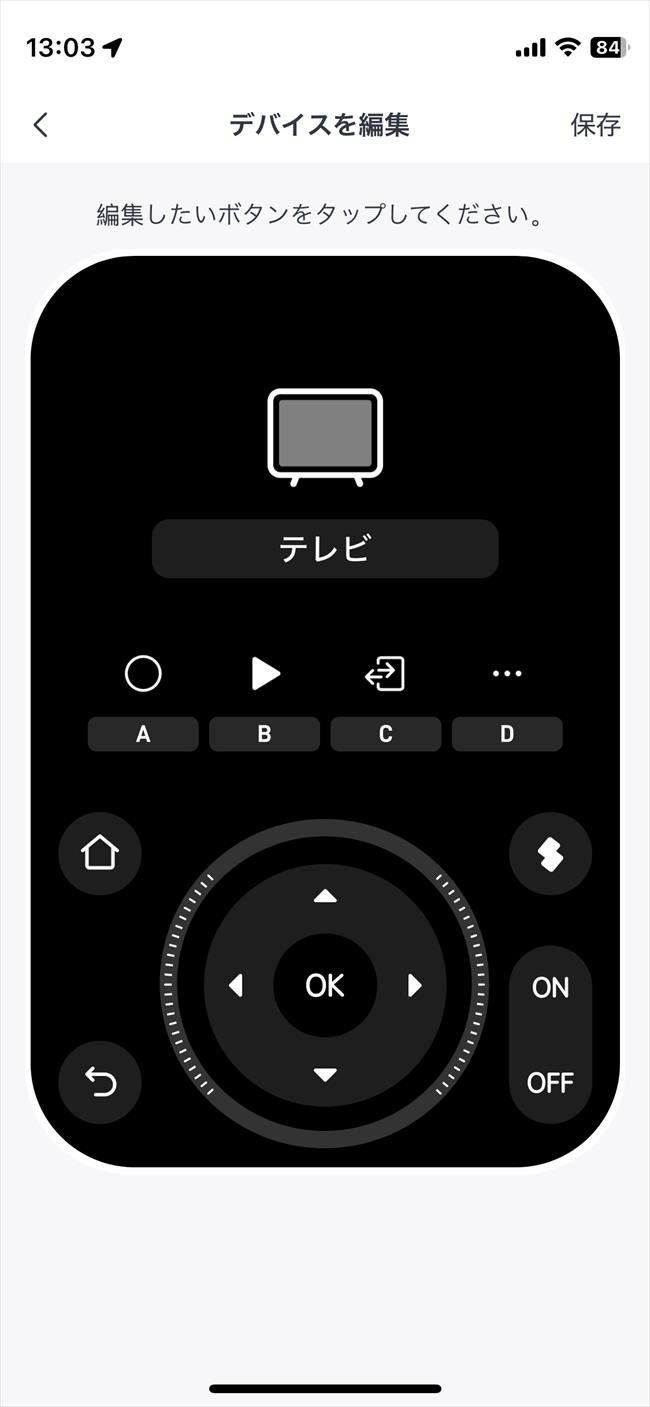Edit the return arrow button

[100, 1082]
